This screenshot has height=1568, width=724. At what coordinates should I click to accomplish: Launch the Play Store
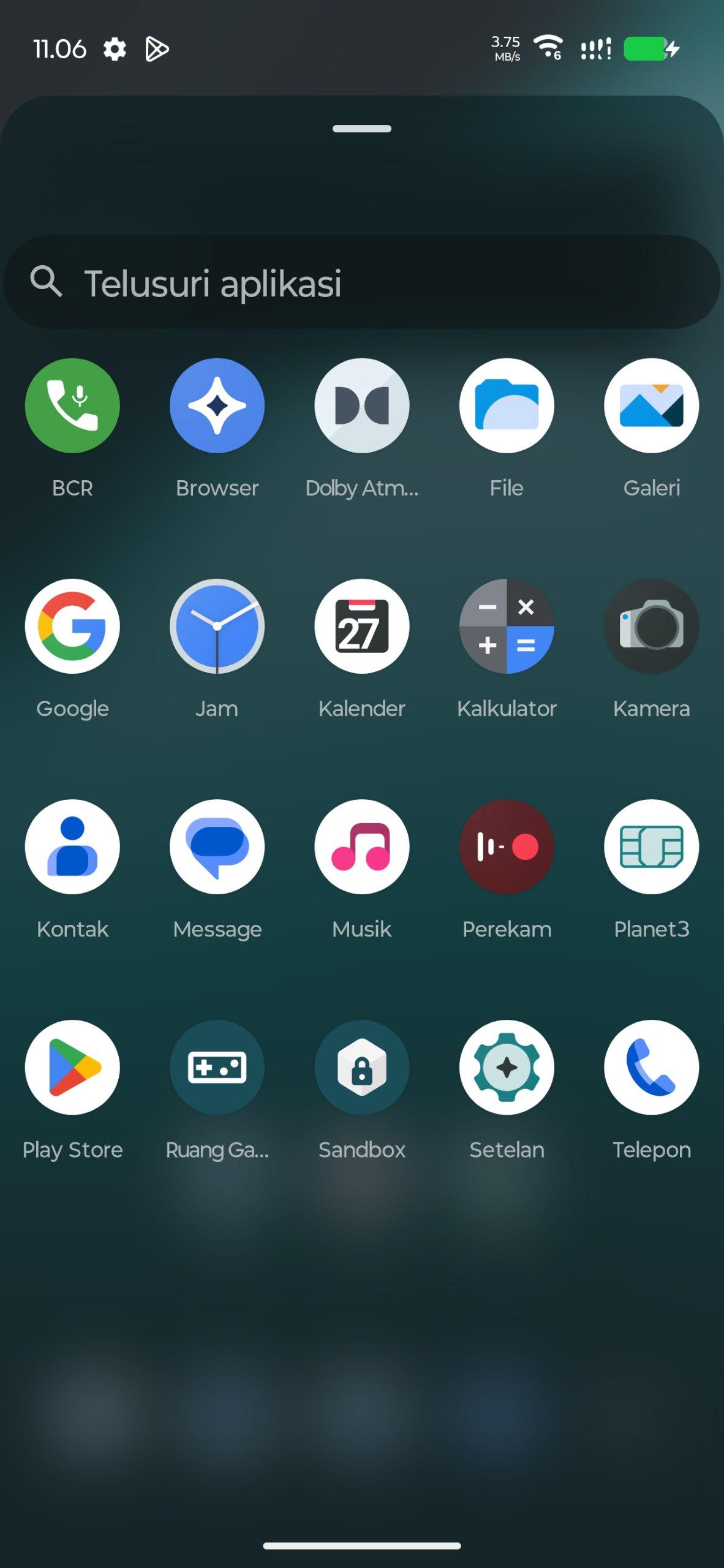click(x=72, y=1067)
